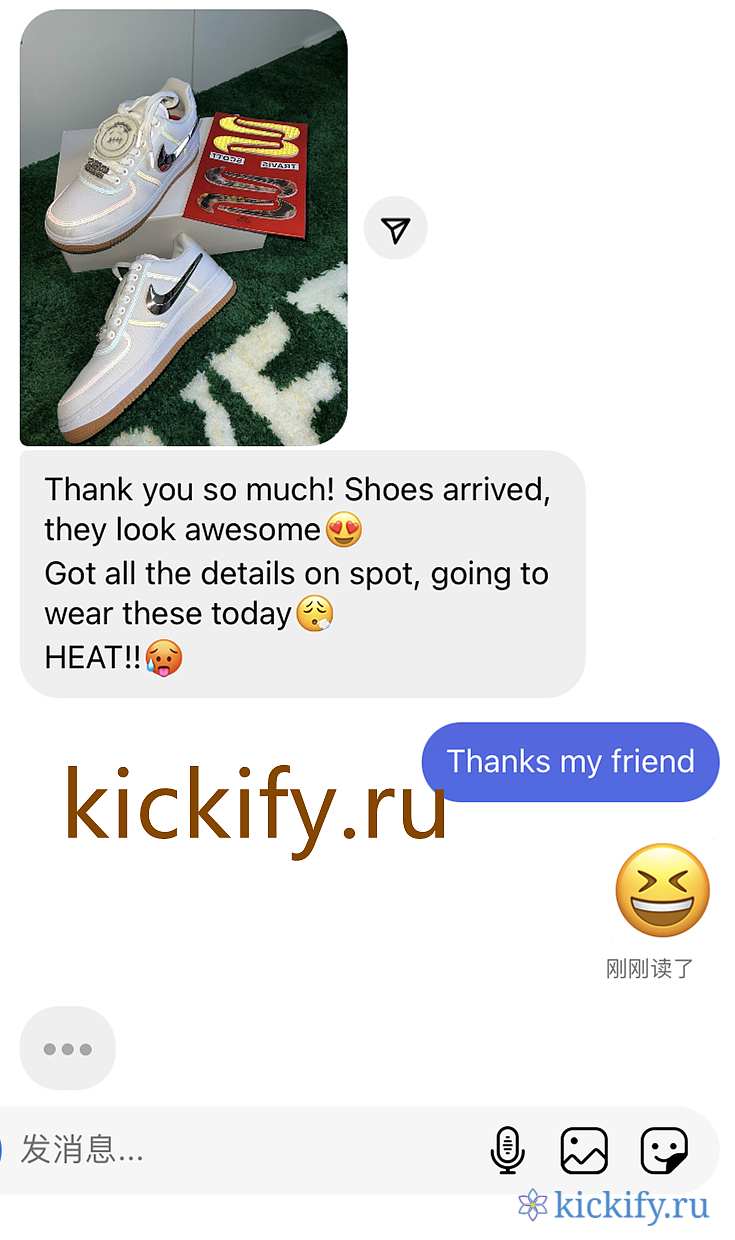Open the sticker picker
735x1240 pixels.
663,1150
